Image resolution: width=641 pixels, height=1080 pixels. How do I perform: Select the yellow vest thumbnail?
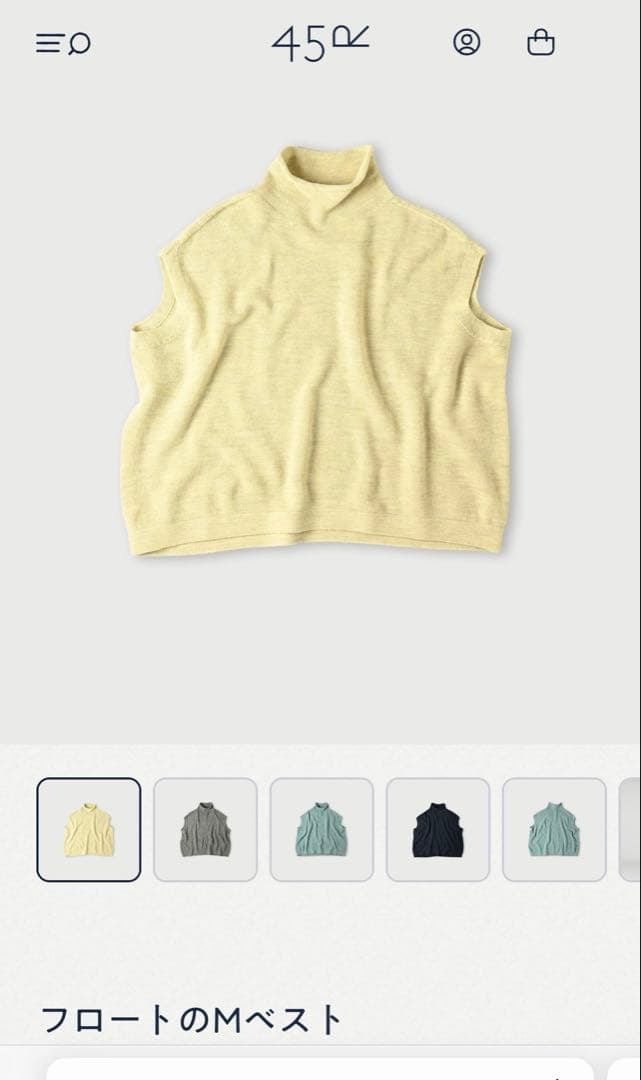tap(89, 830)
